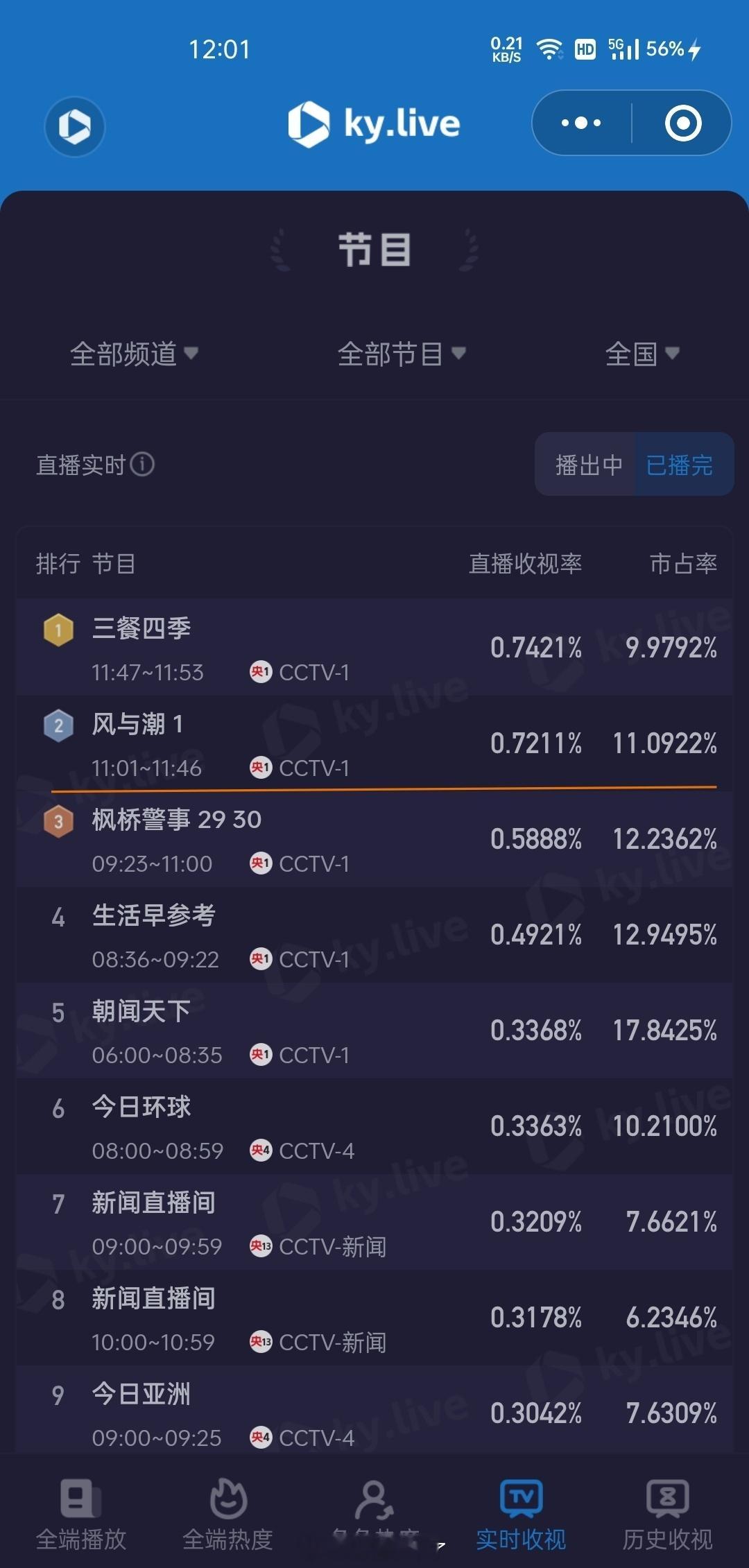Viewport: 749px width, 1568px height.
Task: Select the 枫桥警事 29 30 ratings row
Action: pos(374,840)
